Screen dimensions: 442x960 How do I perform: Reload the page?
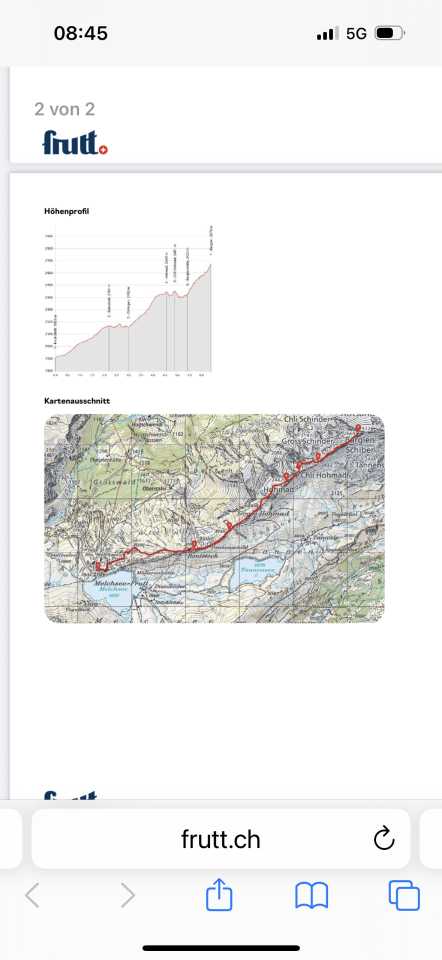[x=384, y=838]
